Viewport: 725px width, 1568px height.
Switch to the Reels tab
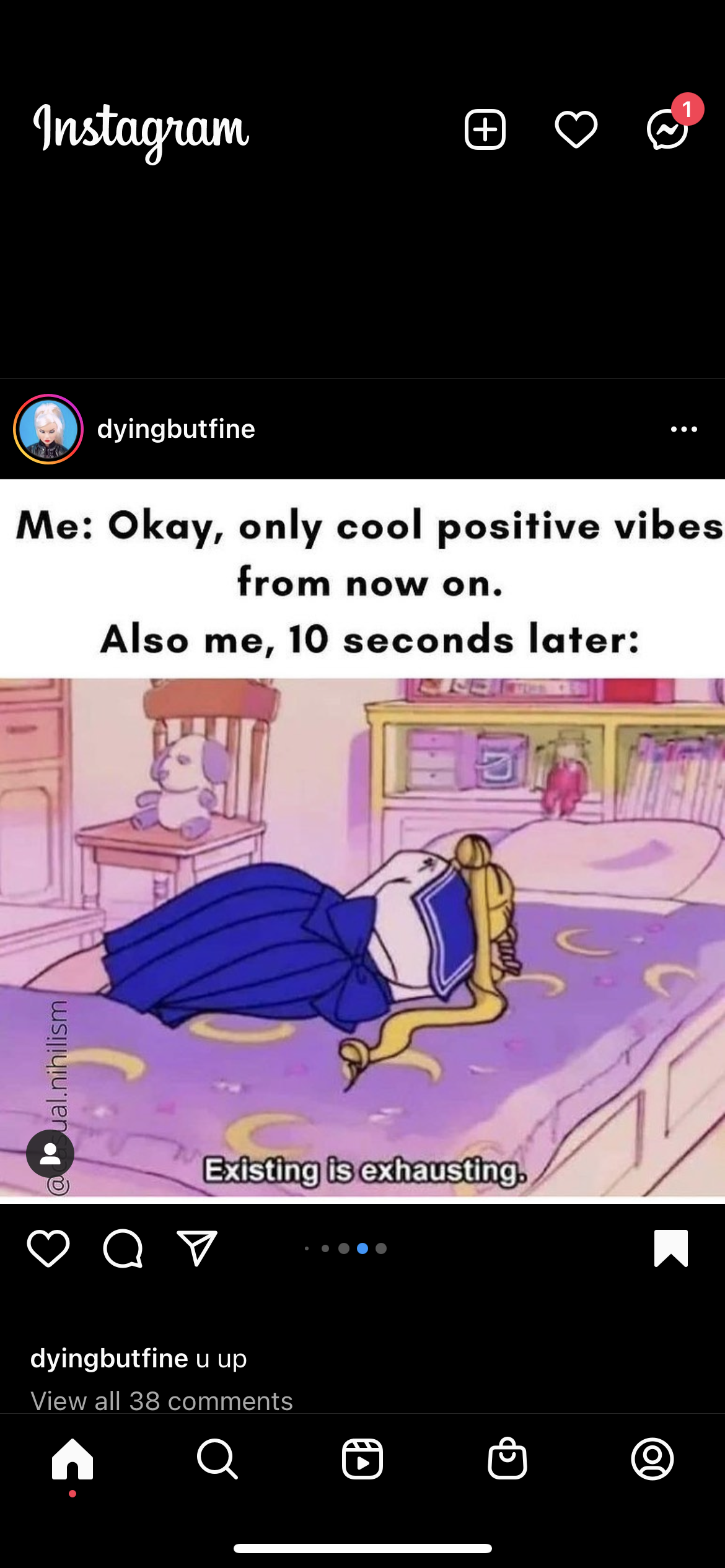[362, 1459]
